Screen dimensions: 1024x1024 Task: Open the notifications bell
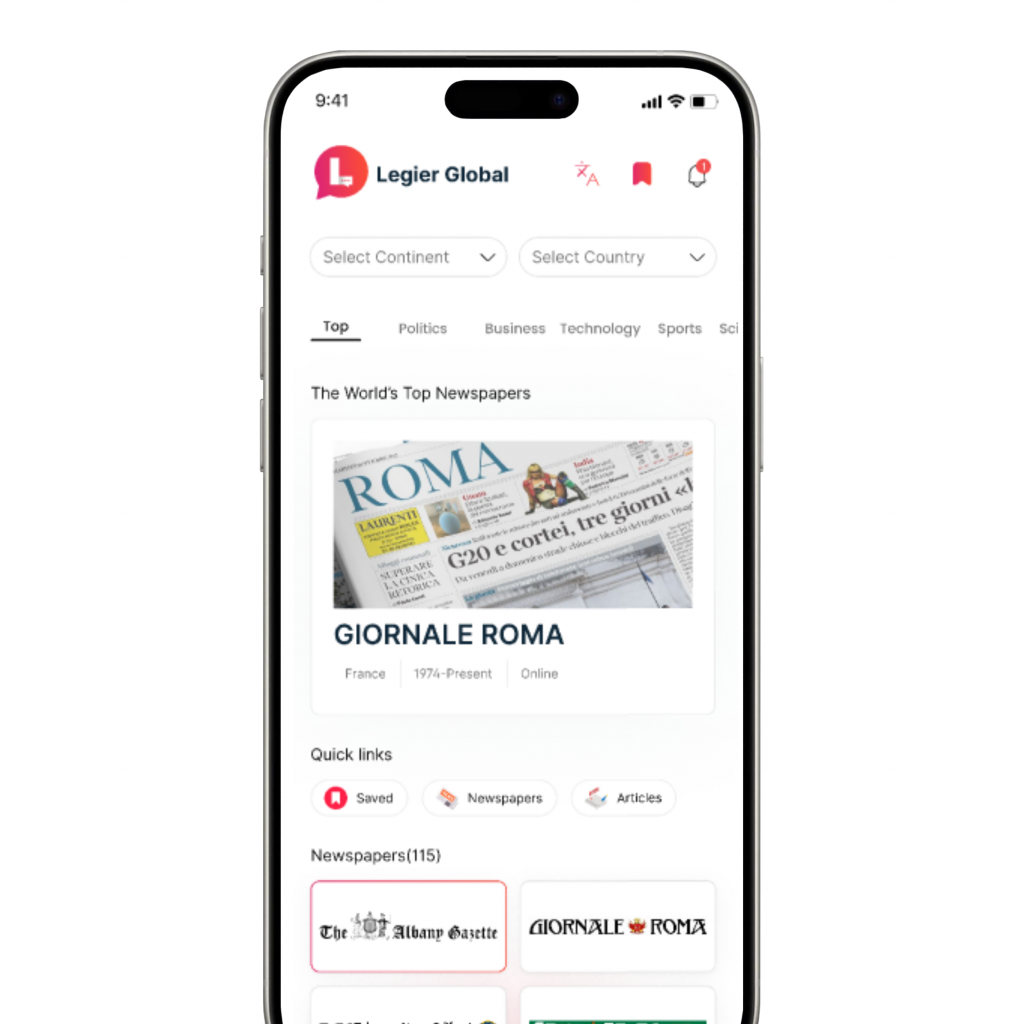click(697, 175)
